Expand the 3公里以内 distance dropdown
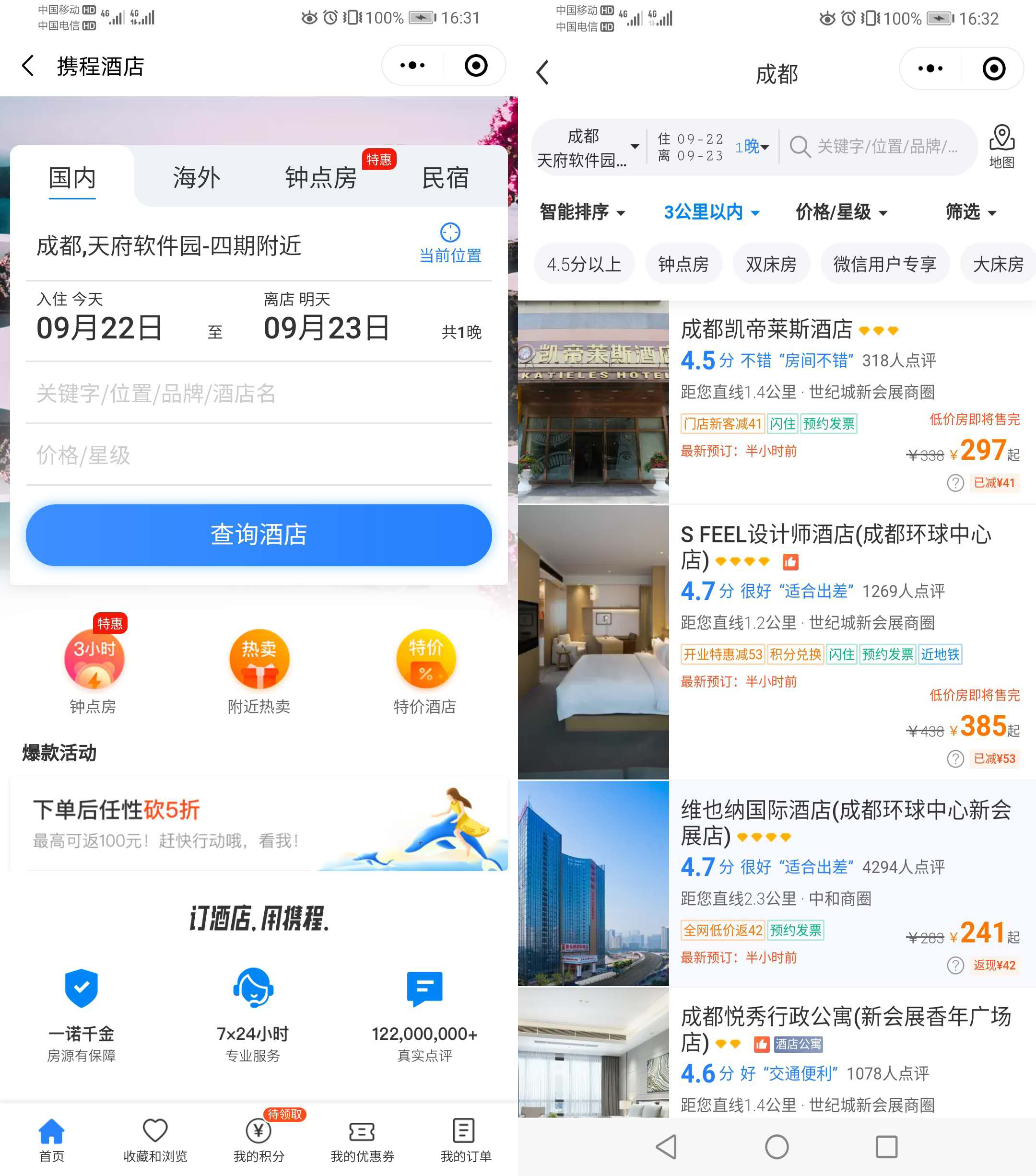1036x1176 pixels. pos(711,212)
